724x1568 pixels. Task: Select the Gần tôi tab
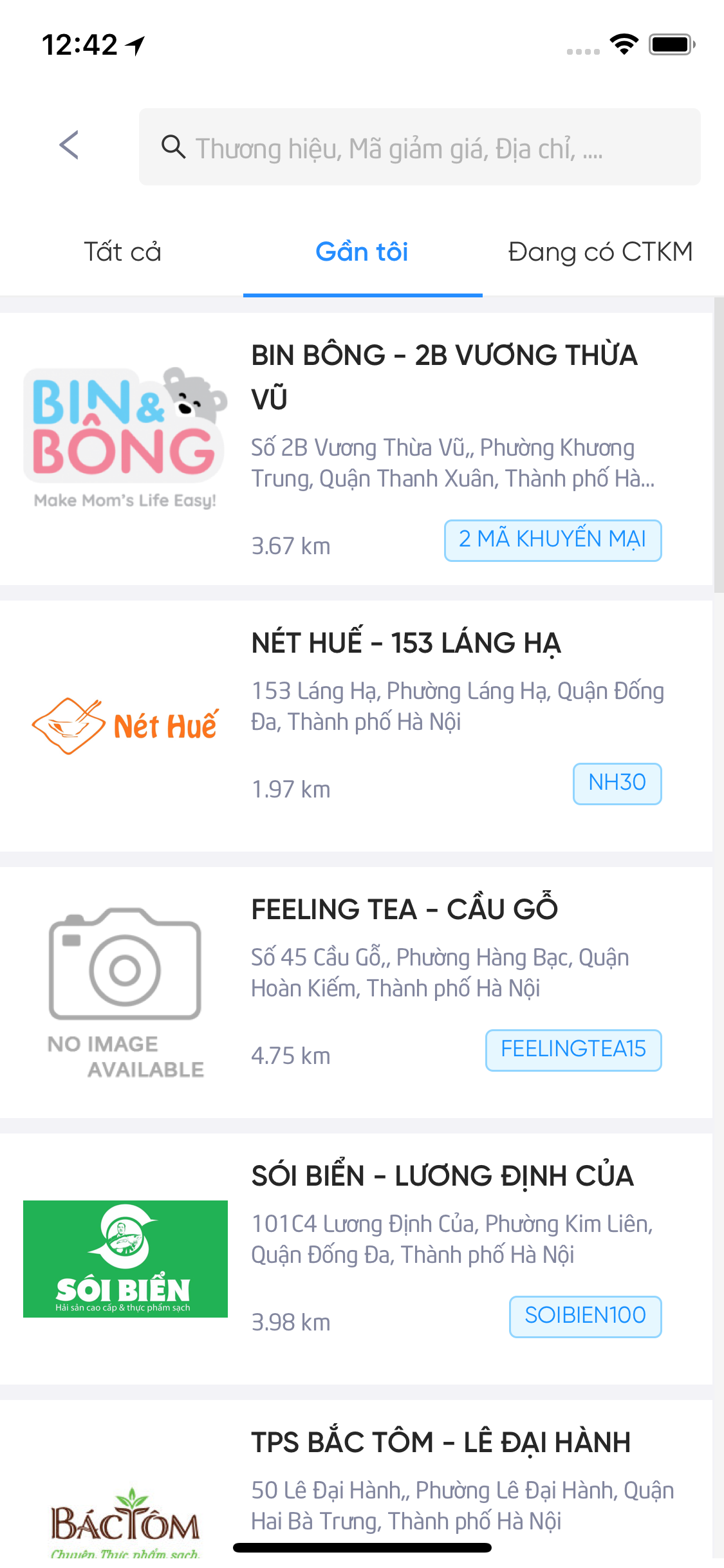tap(362, 252)
